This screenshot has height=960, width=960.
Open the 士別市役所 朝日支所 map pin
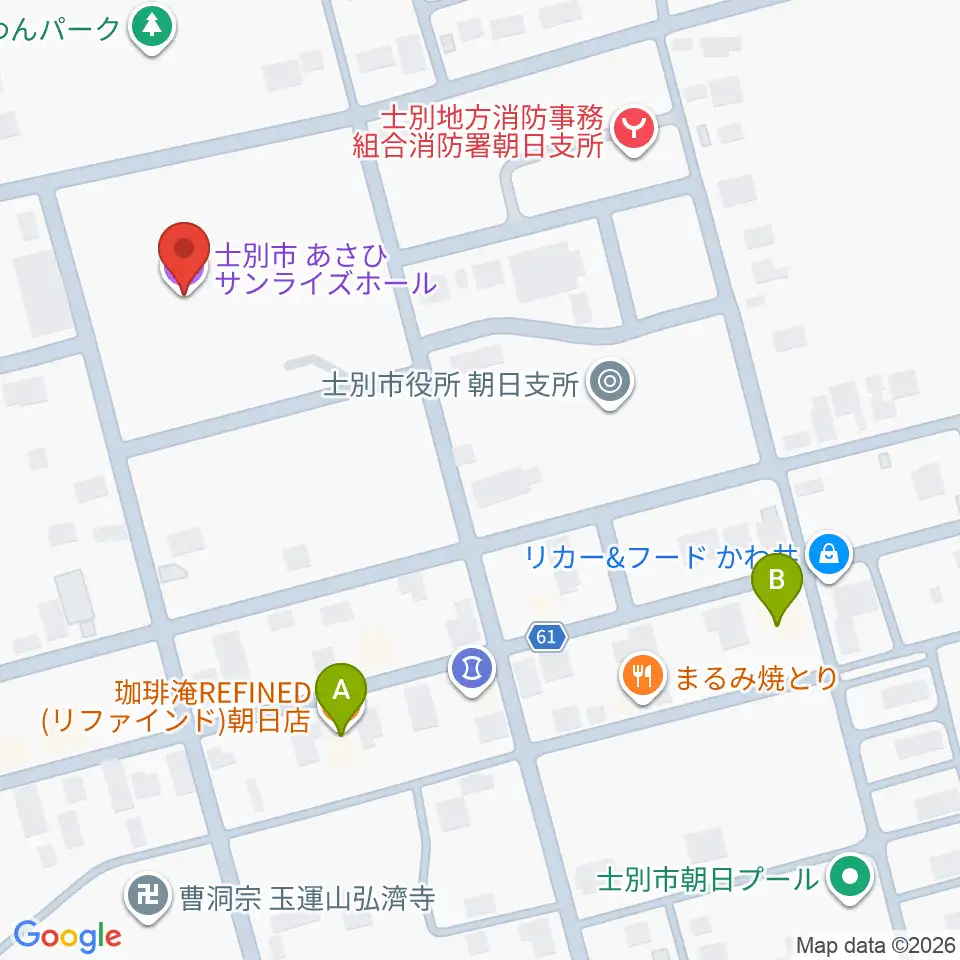pos(610,384)
